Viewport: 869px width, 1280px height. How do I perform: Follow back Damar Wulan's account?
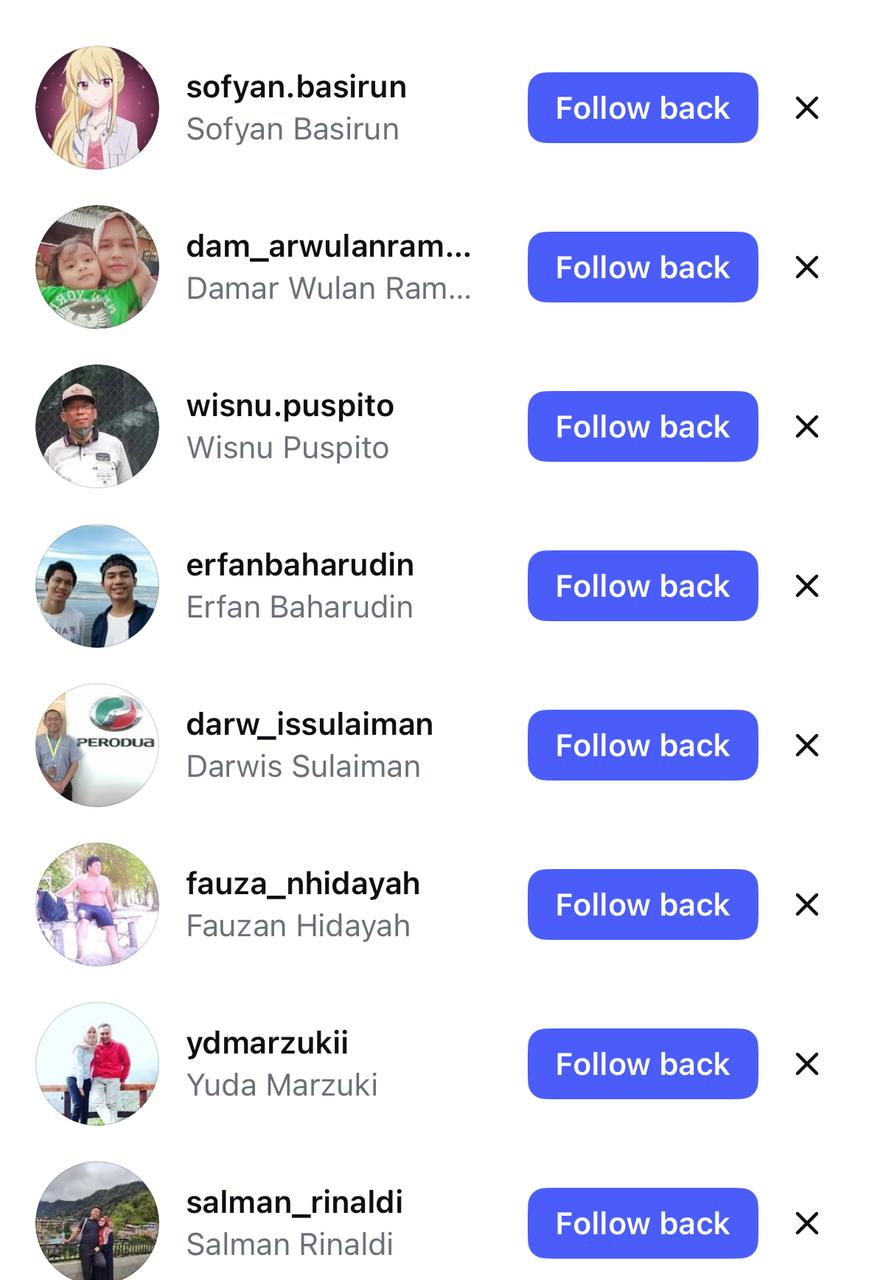coord(642,267)
